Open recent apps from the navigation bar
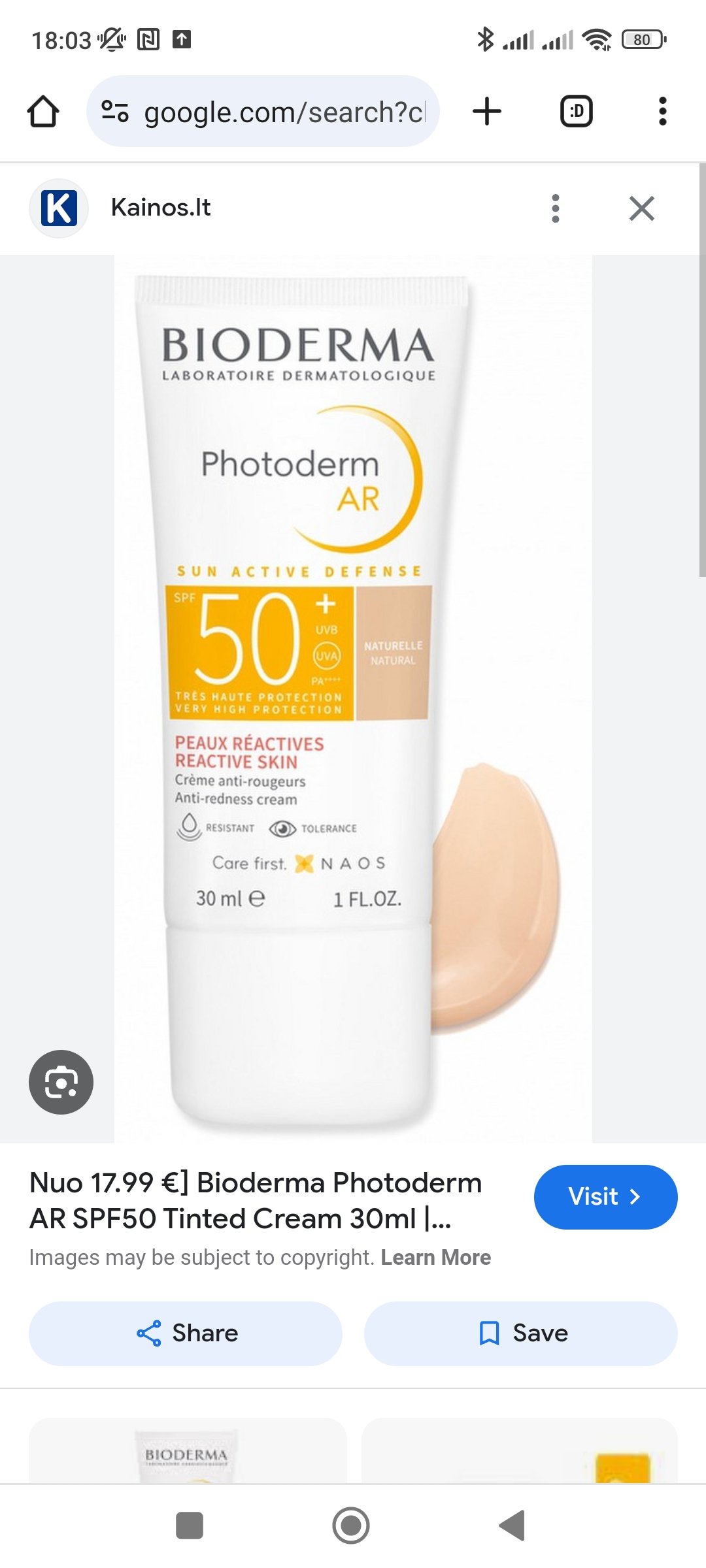Image resolution: width=706 pixels, height=1568 pixels. (x=190, y=1526)
